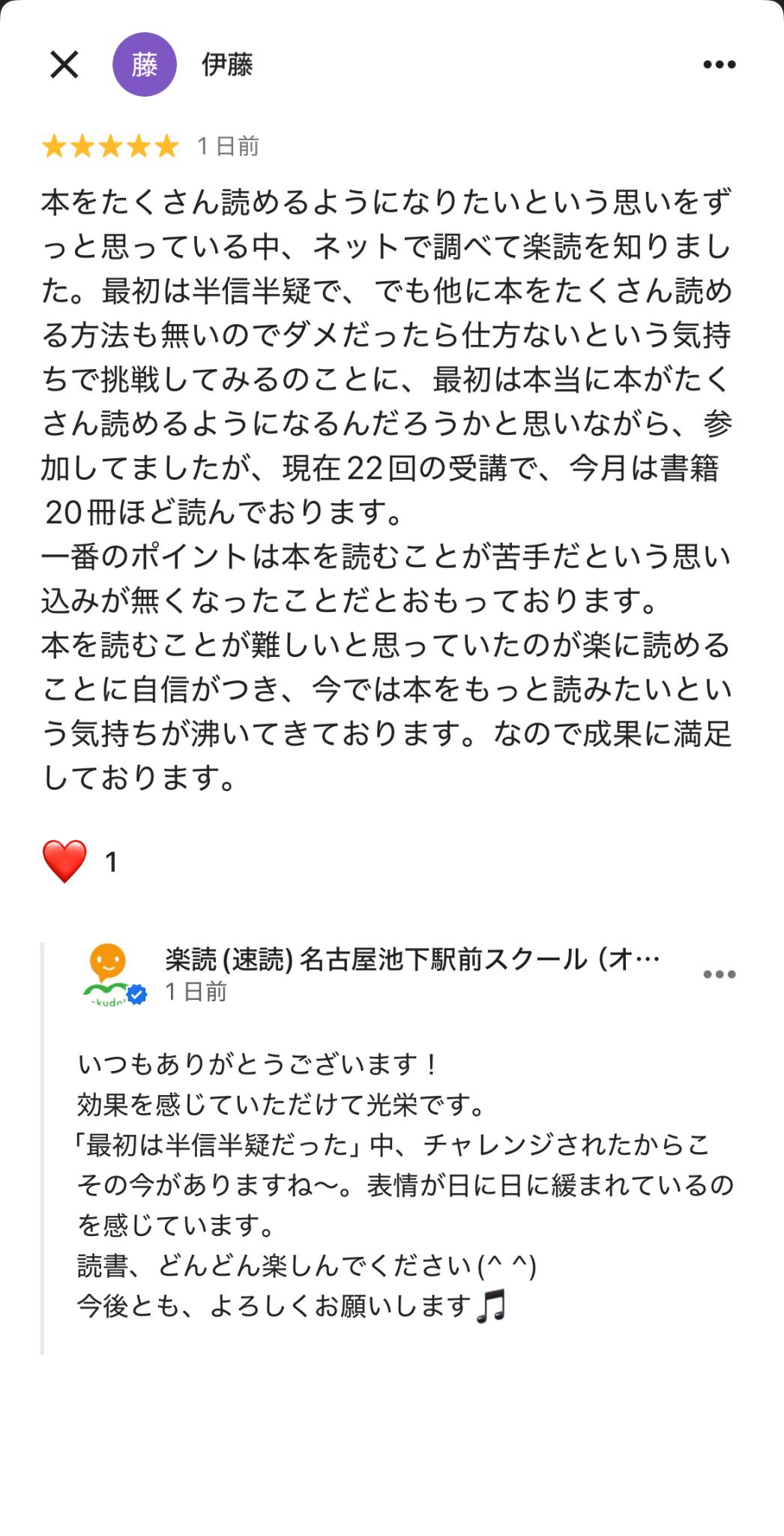
Task: Close the review detail view
Action: (x=64, y=64)
